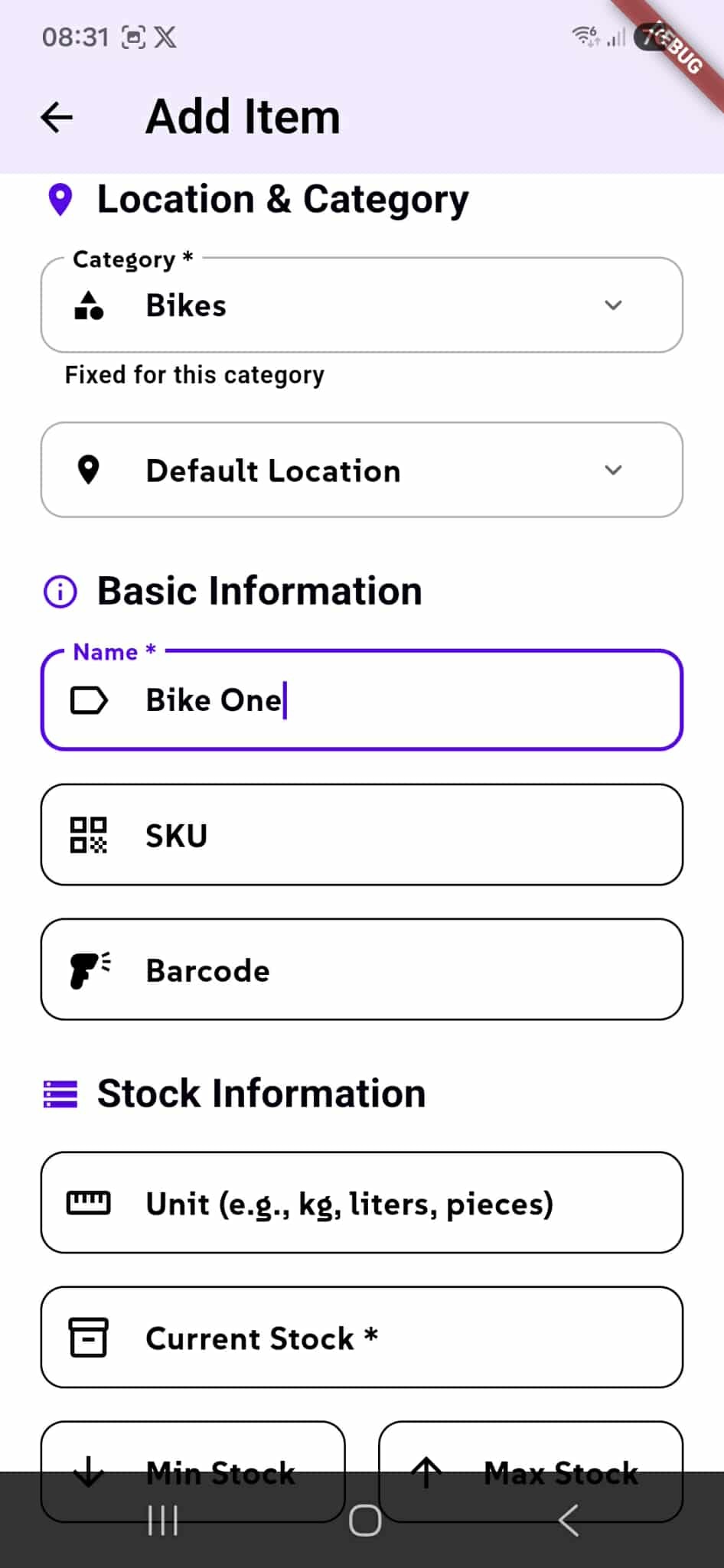This screenshot has height=1568, width=724.
Task: Collapse the Category chevron arrow
Action: [613, 305]
